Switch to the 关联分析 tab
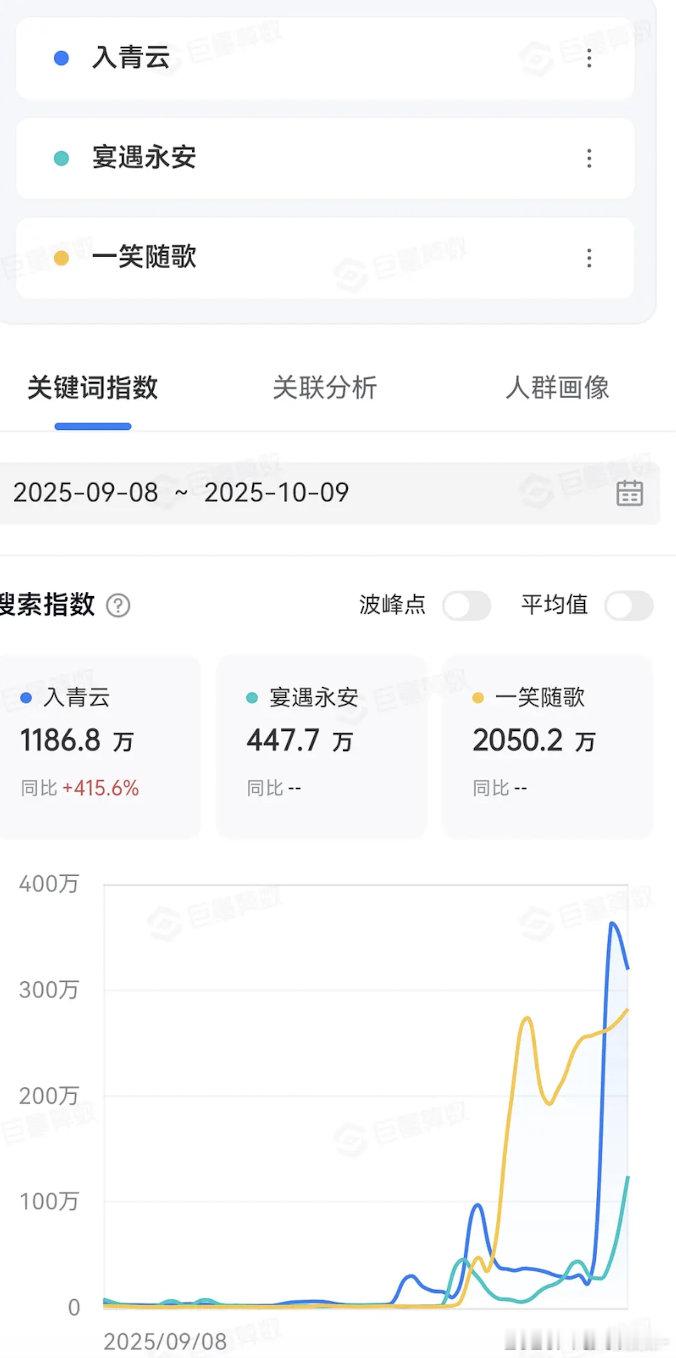Viewport: 676px width, 1358px height. [x=324, y=388]
